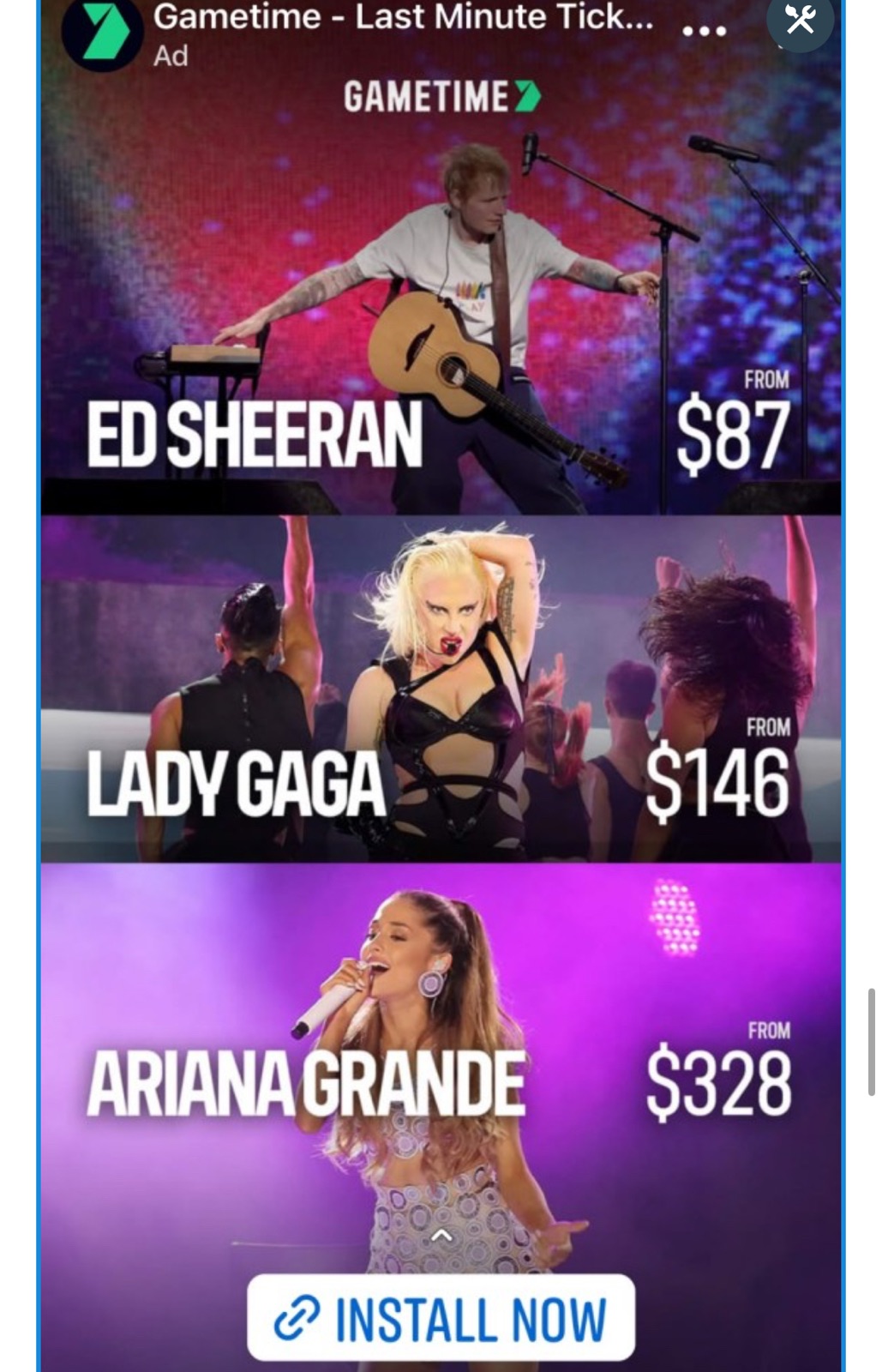Tap the Install Now button
The height and width of the screenshot is (1372, 882).
(441, 1318)
